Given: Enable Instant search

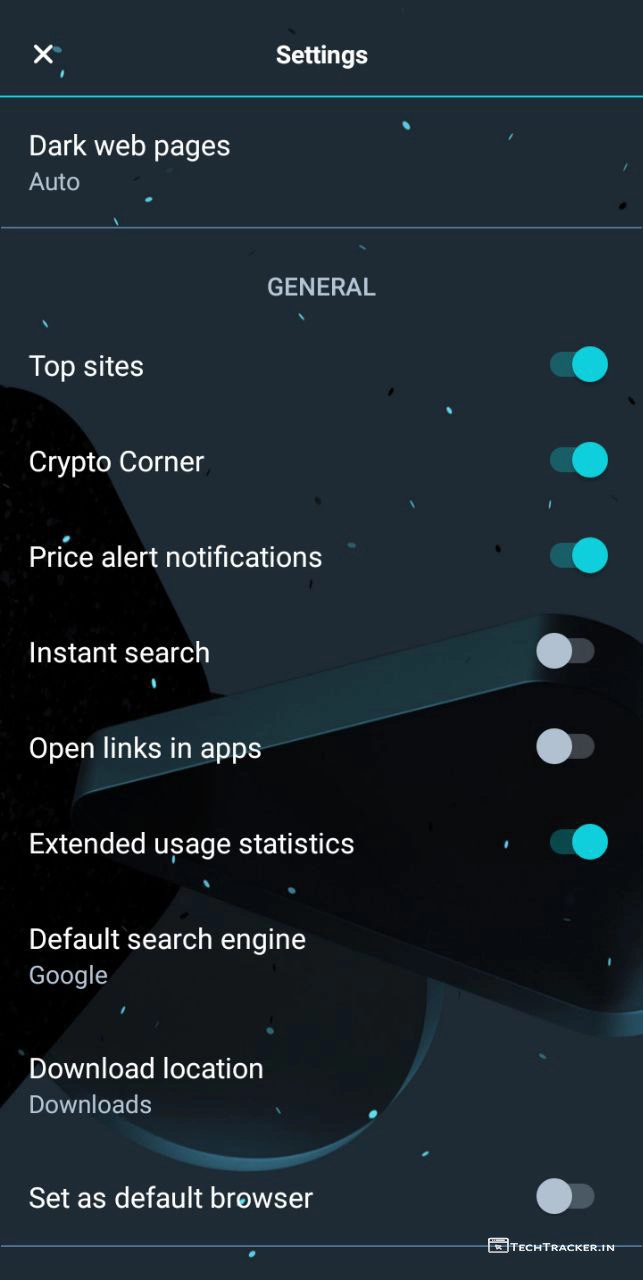Looking at the screenshot, I should click(566, 652).
